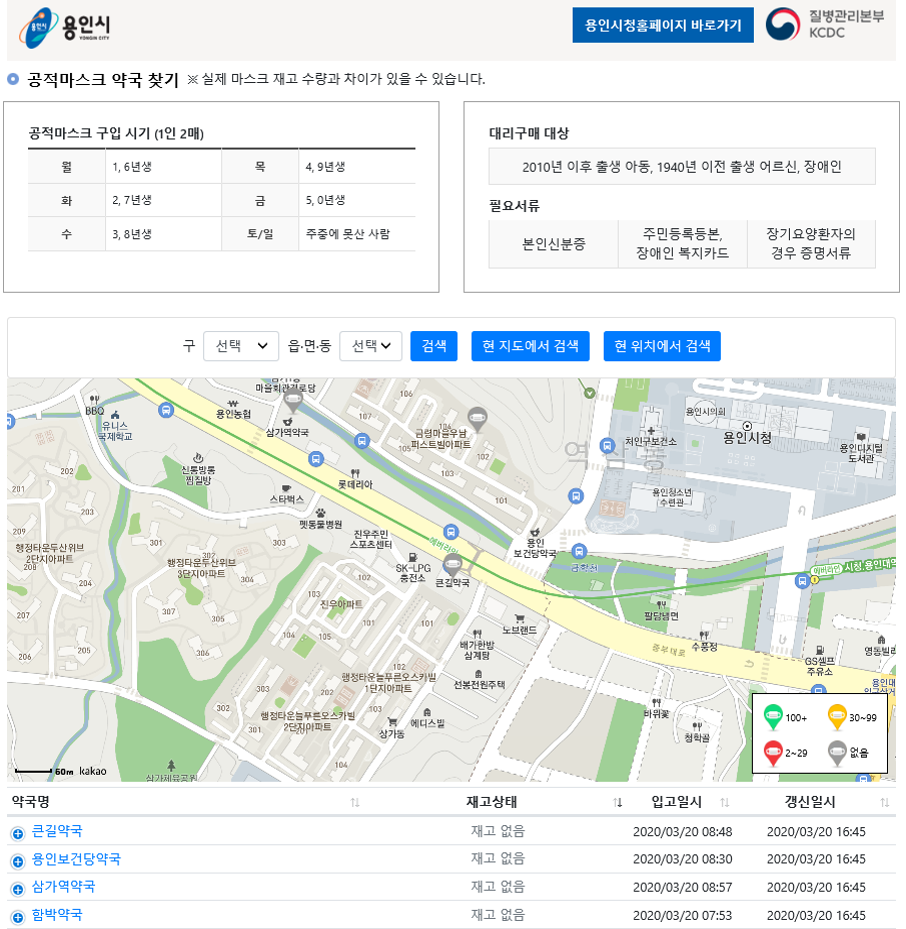Expand the 용인보건당약국 row details
Image resolution: width=906 pixels, height=929 pixels.
[x=17, y=862]
